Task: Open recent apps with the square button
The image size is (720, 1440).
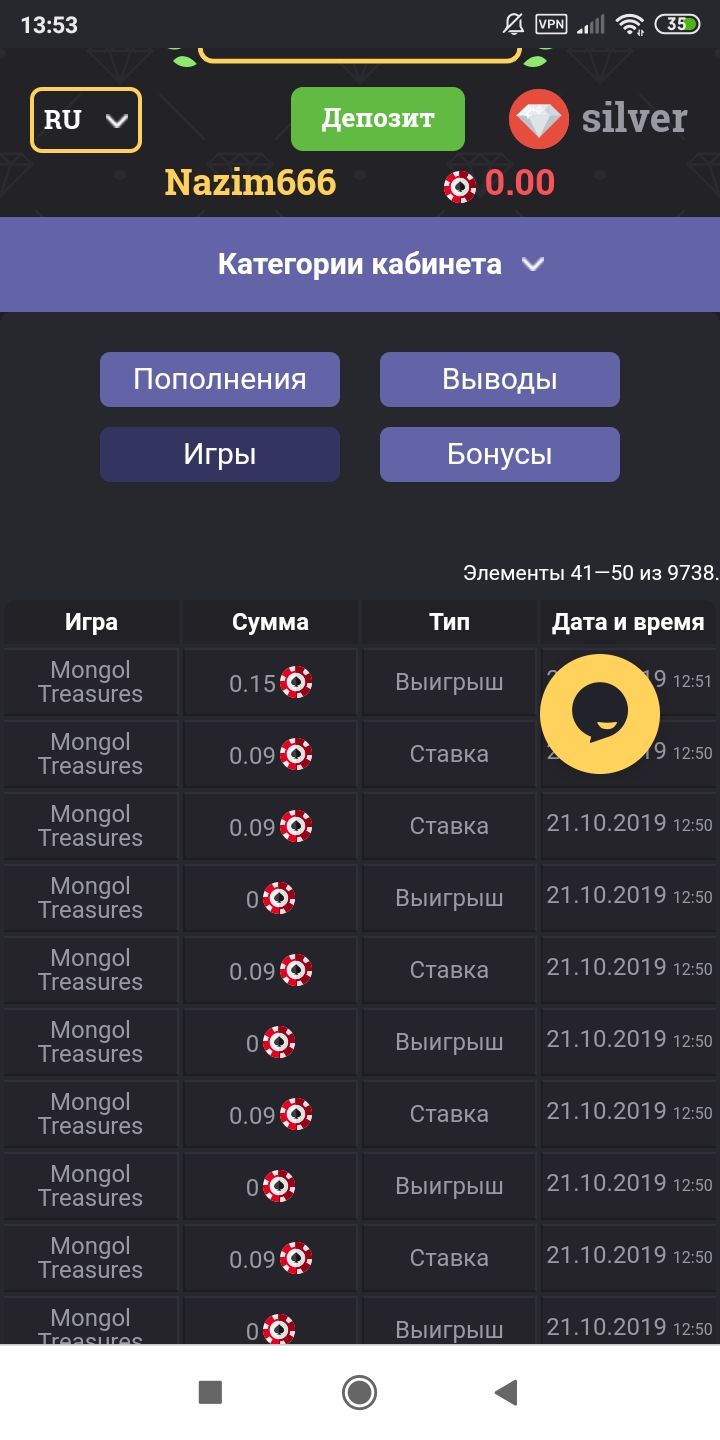Action: point(210,1392)
